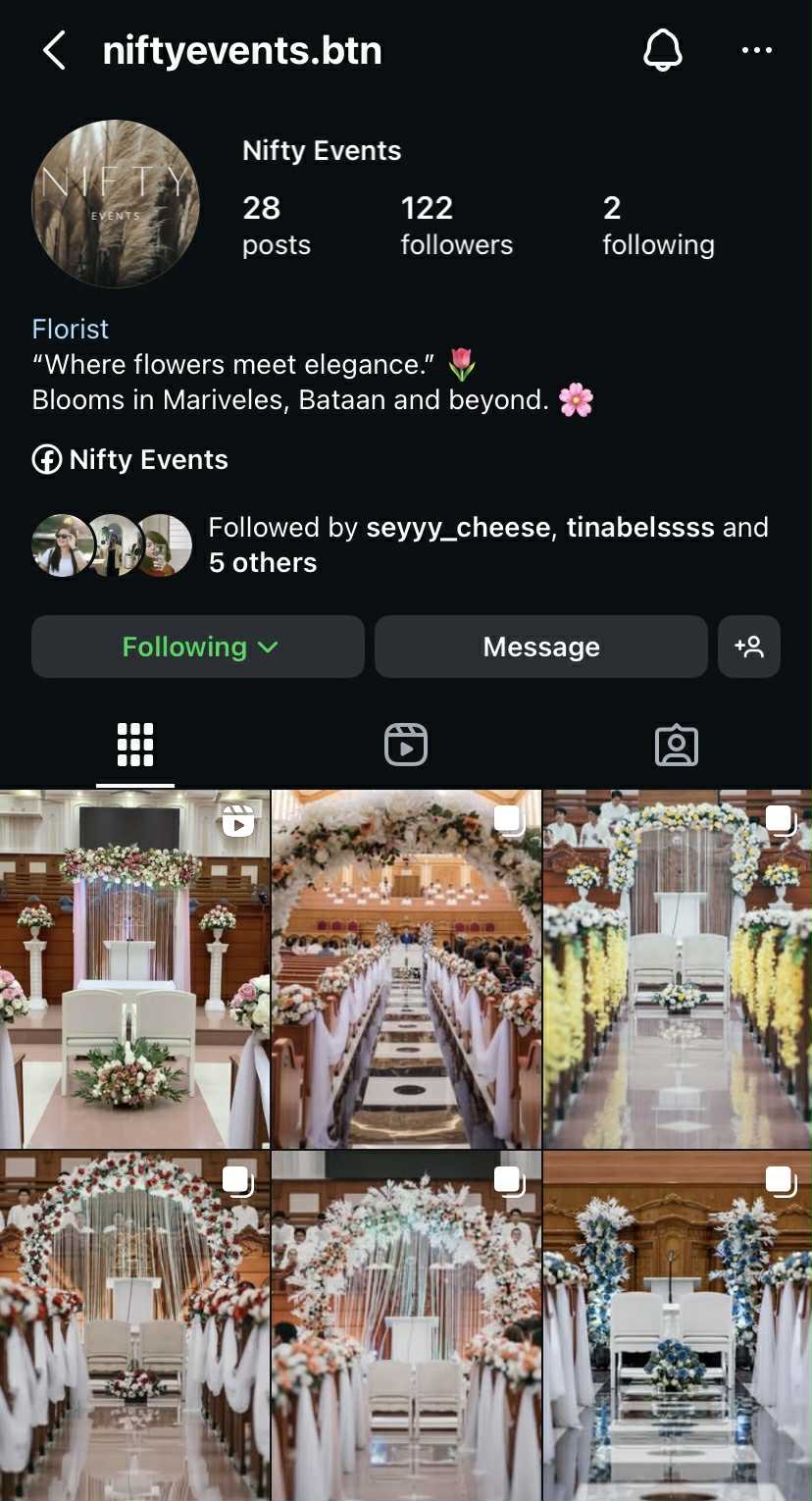Show suggested accounts with add-person button
This screenshot has height=1501, width=812.
[749, 647]
